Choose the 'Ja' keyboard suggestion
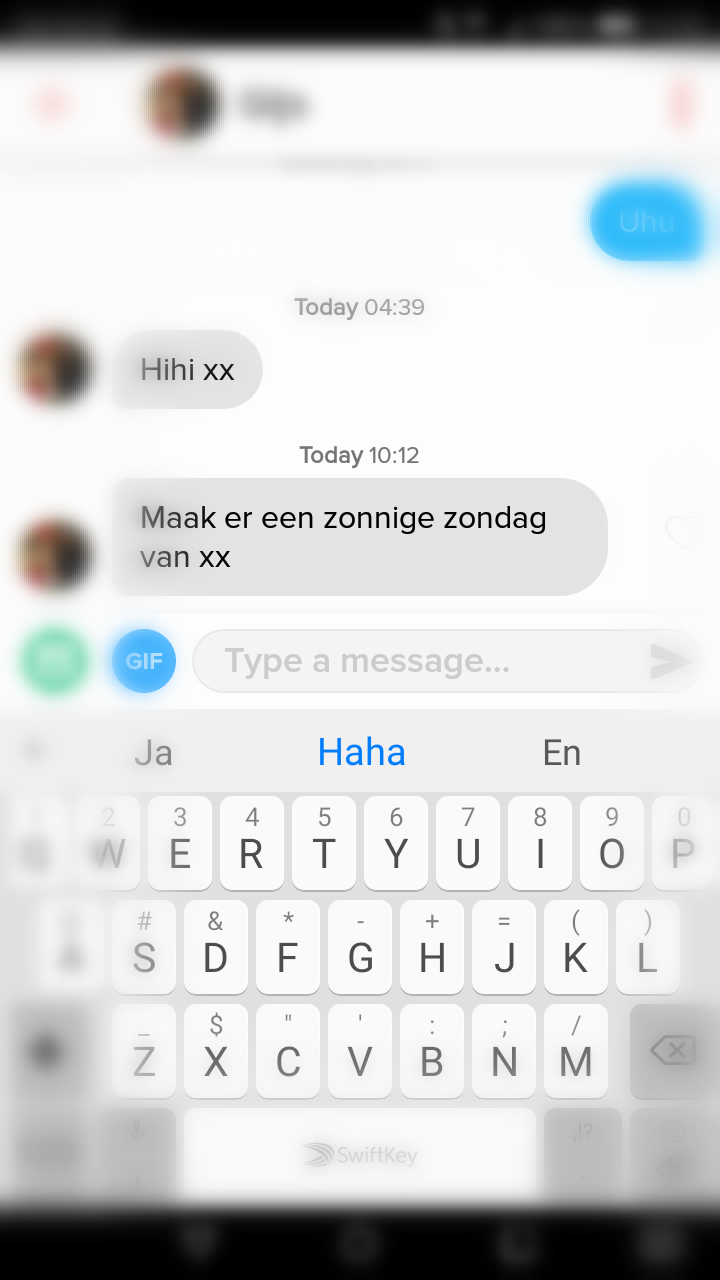This screenshot has height=1280, width=720. [x=153, y=753]
